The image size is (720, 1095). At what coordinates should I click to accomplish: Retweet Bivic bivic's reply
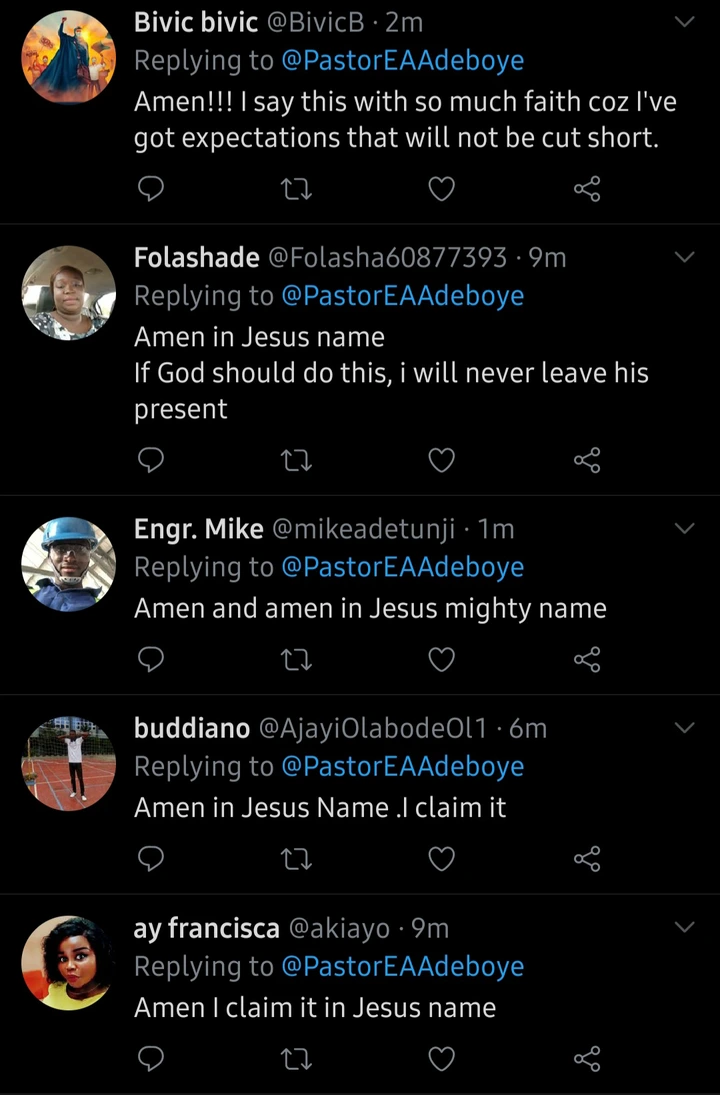[x=296, y=188]
